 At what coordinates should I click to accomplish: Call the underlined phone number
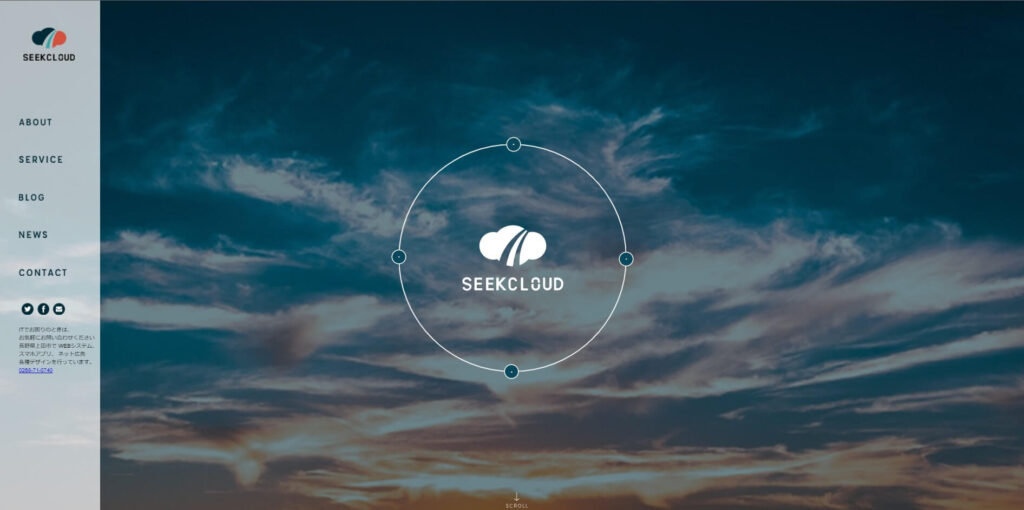[x=36, y=370]
